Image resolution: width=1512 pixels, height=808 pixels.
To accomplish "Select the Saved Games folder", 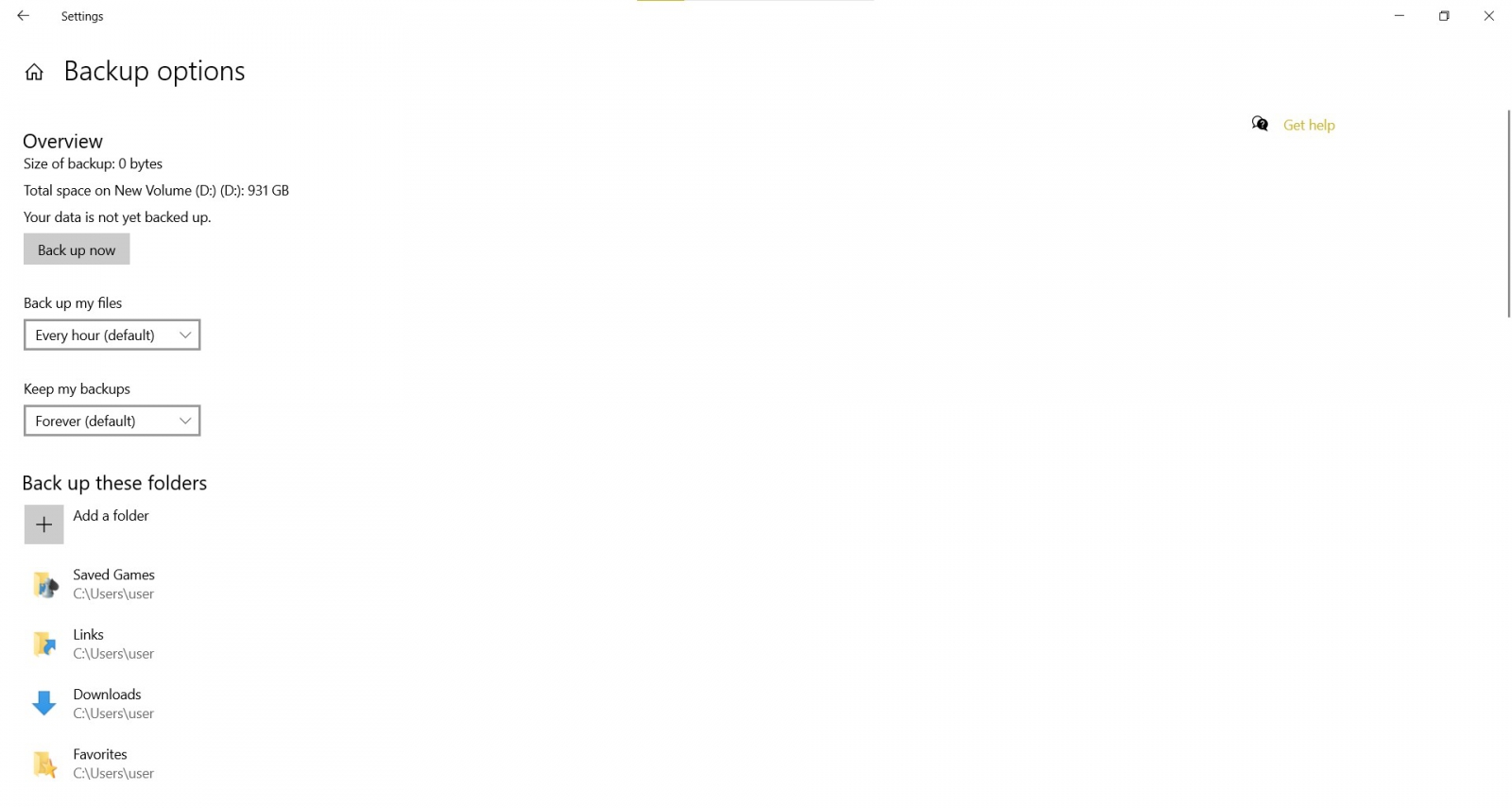I will 113,584.
